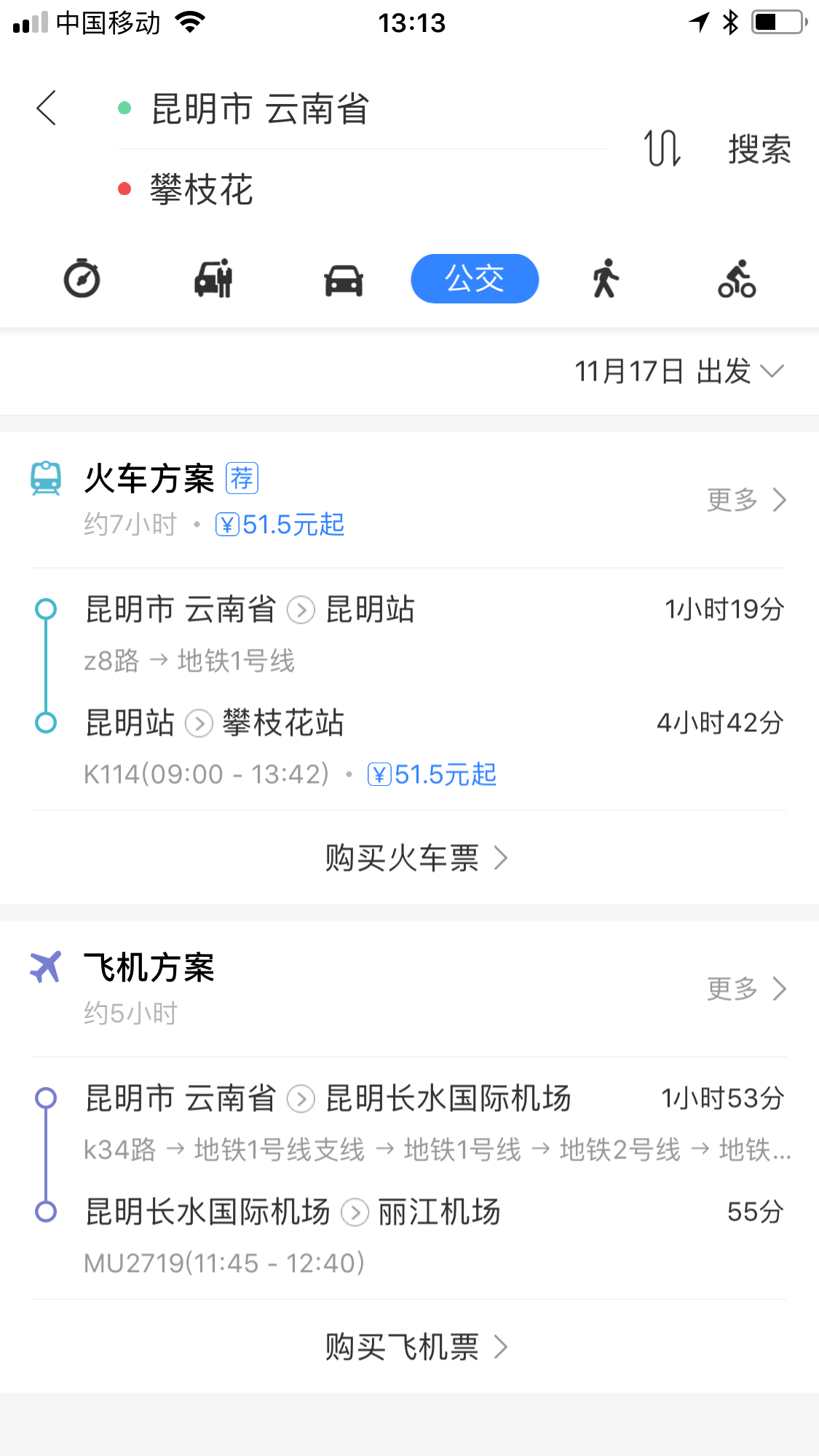Switch to the walking tab
This screenshot has width=819, height=1456.
606,279
